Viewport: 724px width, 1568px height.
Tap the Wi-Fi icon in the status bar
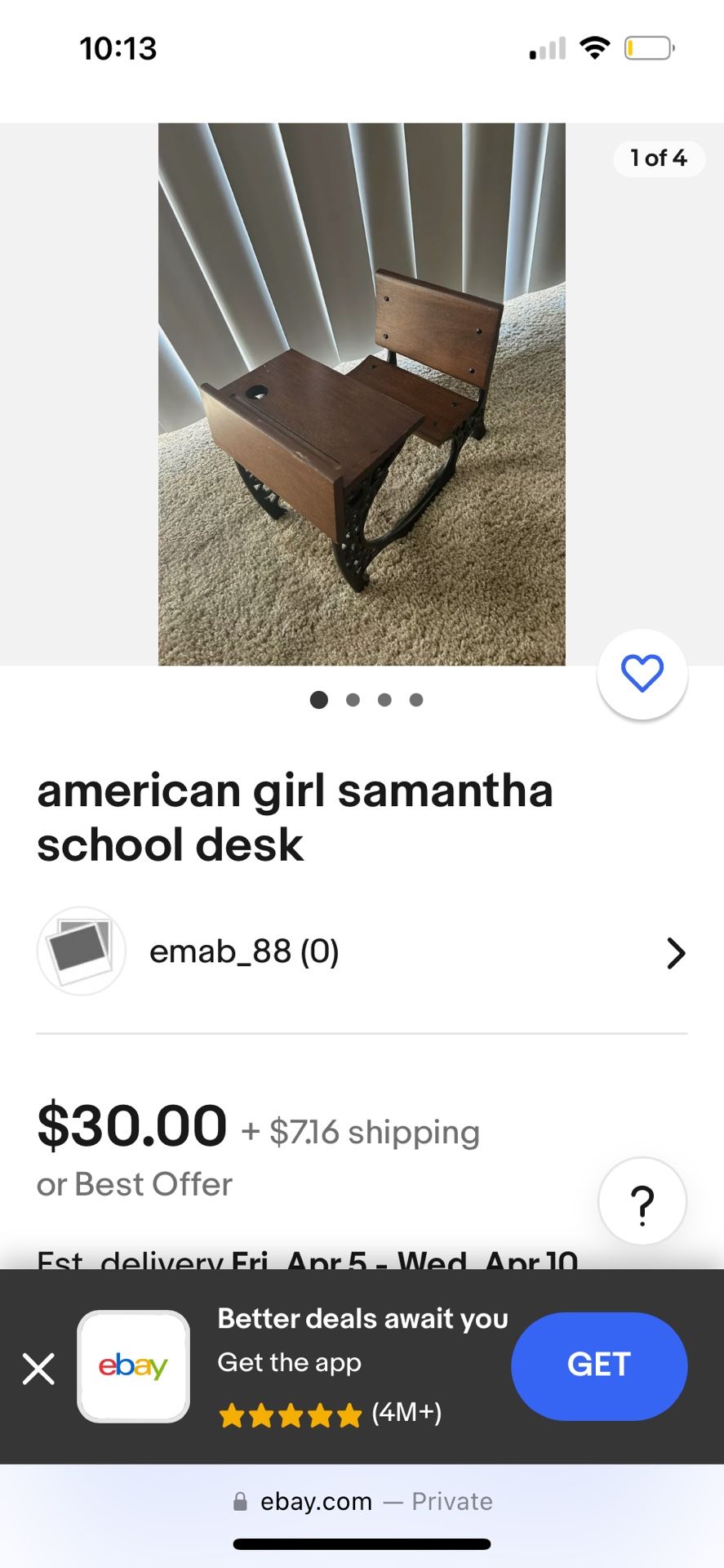point(596,47)
